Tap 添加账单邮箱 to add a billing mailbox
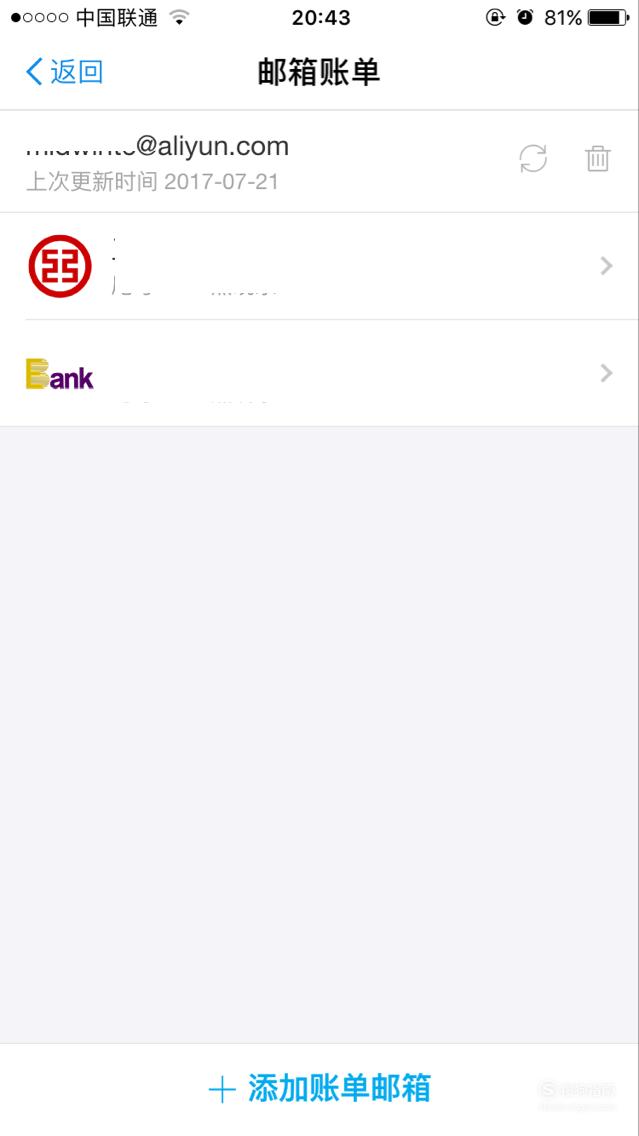This screenshot has height=1136, width=639. [x=320, y=1088]
